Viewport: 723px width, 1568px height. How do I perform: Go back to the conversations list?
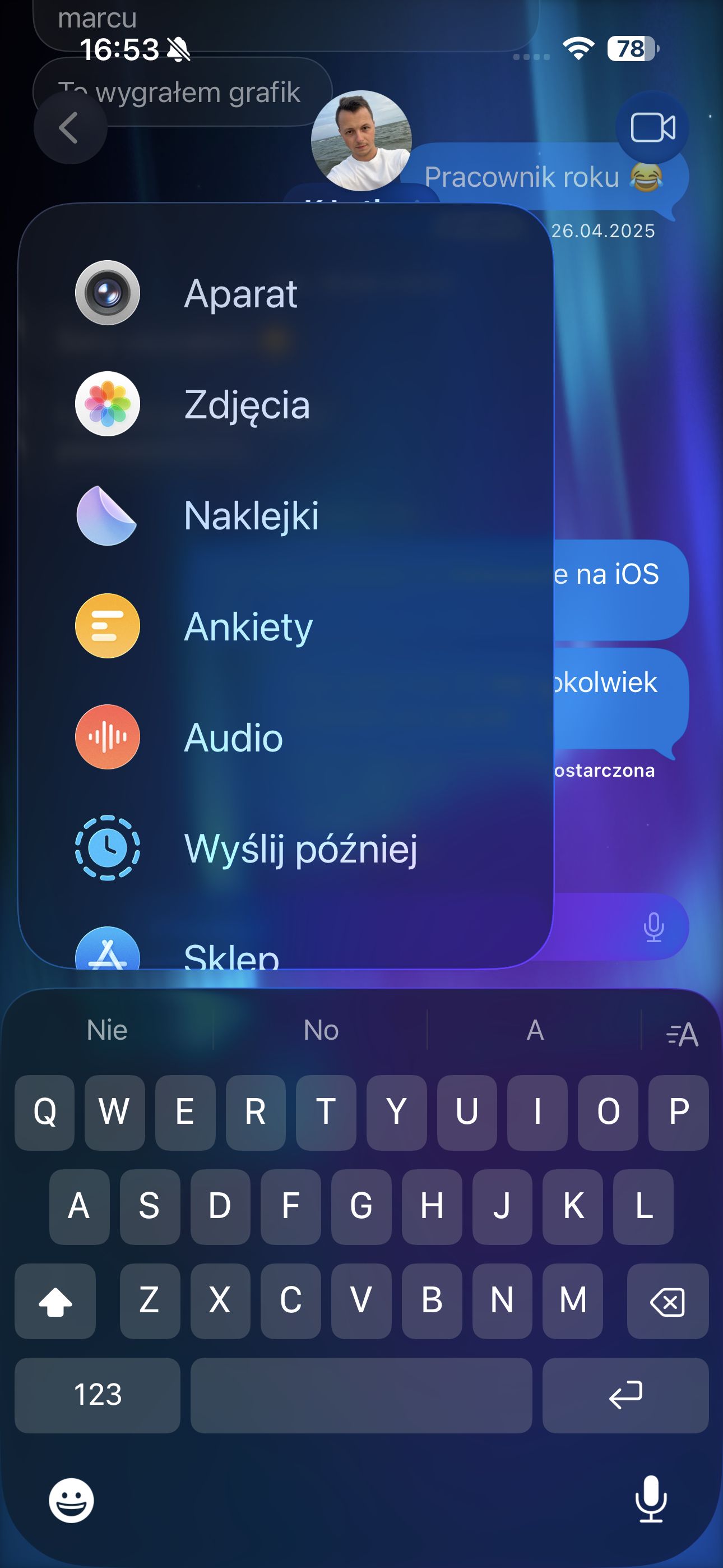pos(70,128)
